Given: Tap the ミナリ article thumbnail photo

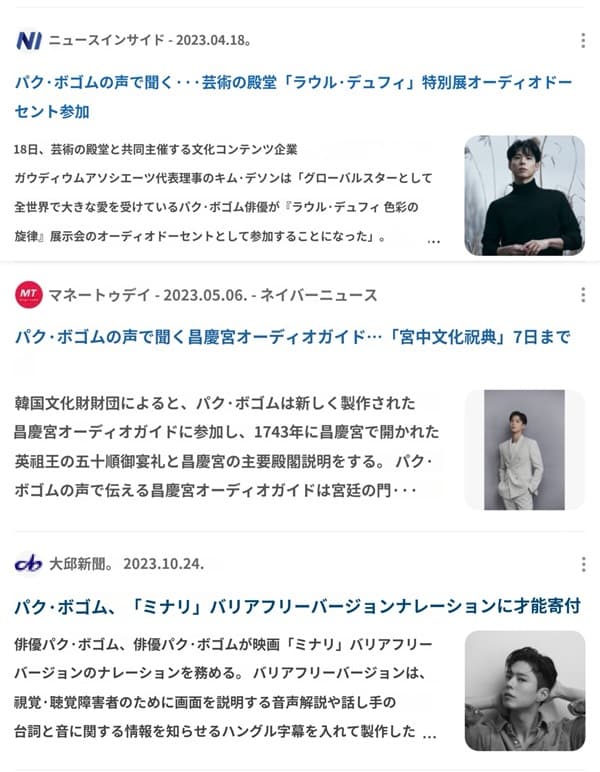Looking at the screenshot, I should [x=524, y=690].
